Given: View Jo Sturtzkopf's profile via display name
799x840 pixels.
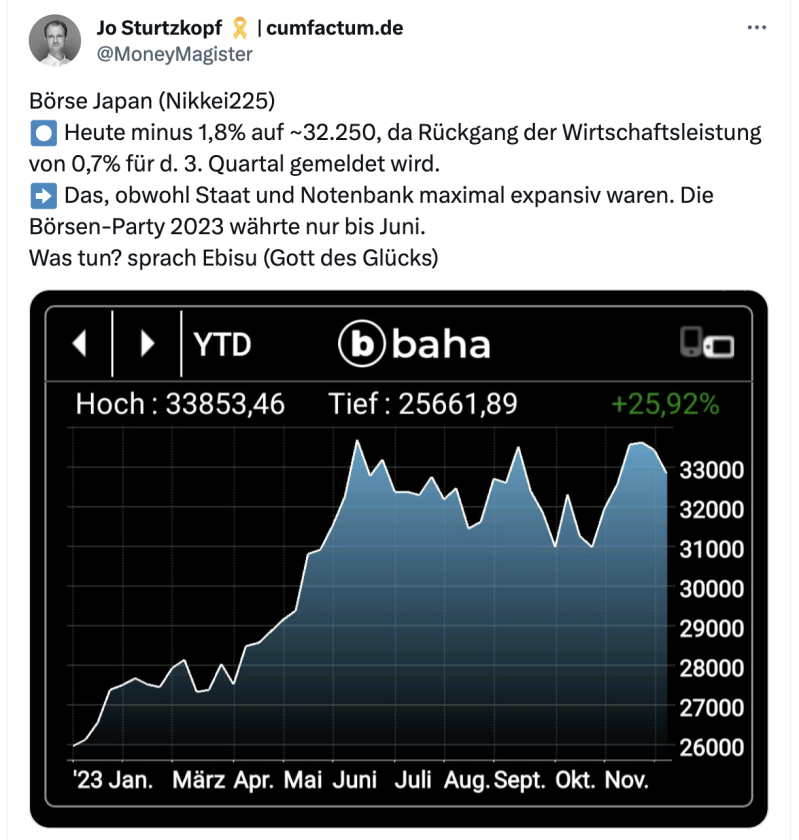Looking at the screenshot, I should [158, 28].
